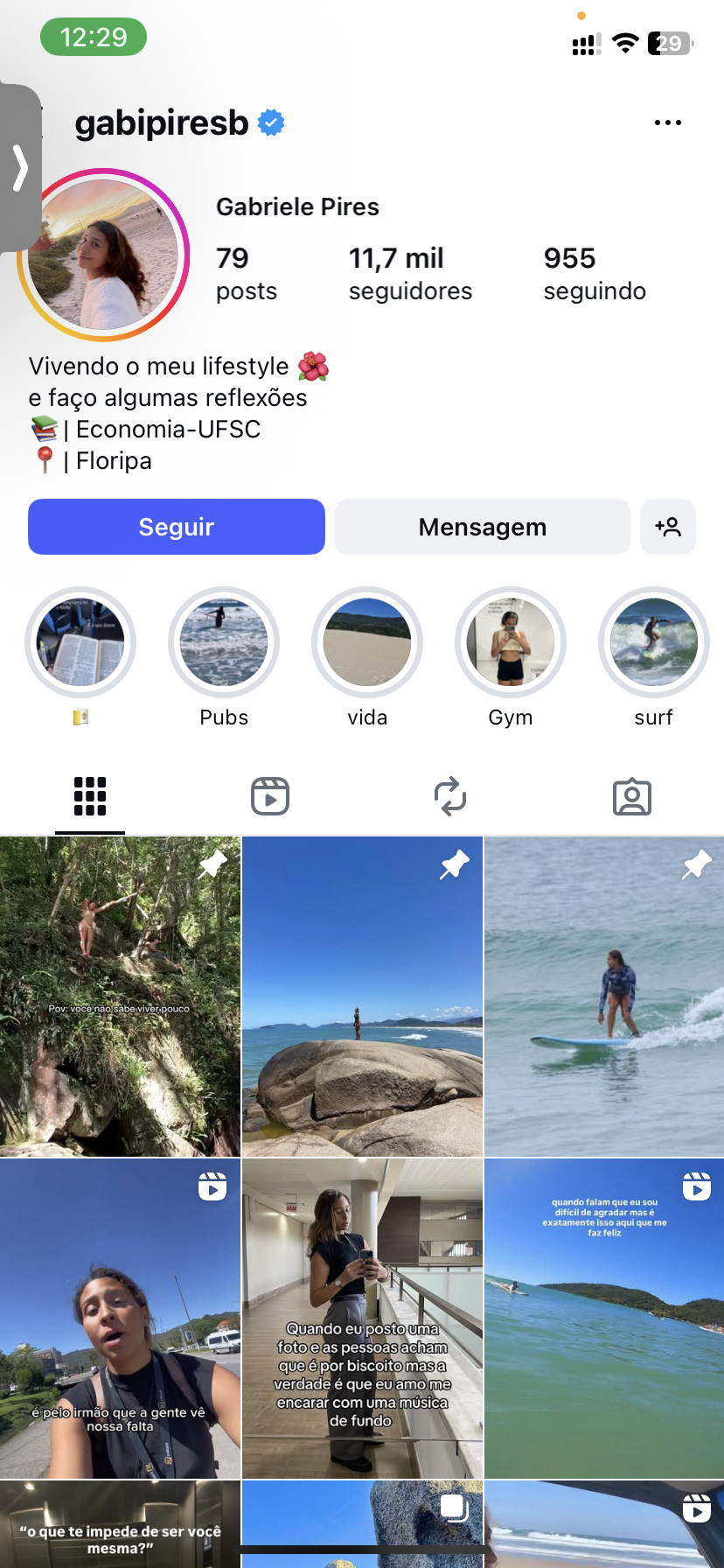Open the open-book story highlight
724x1568 pixels.
[80, 641]
